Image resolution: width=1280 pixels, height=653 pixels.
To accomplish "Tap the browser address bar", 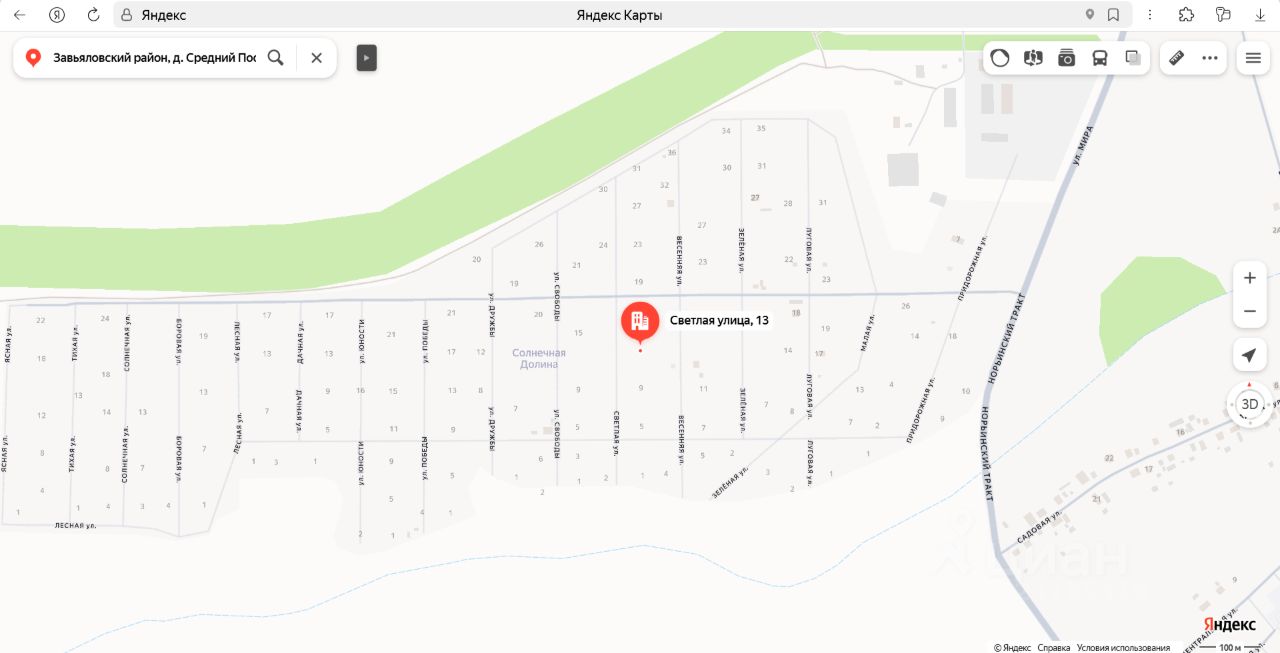I will click(600, 15).
